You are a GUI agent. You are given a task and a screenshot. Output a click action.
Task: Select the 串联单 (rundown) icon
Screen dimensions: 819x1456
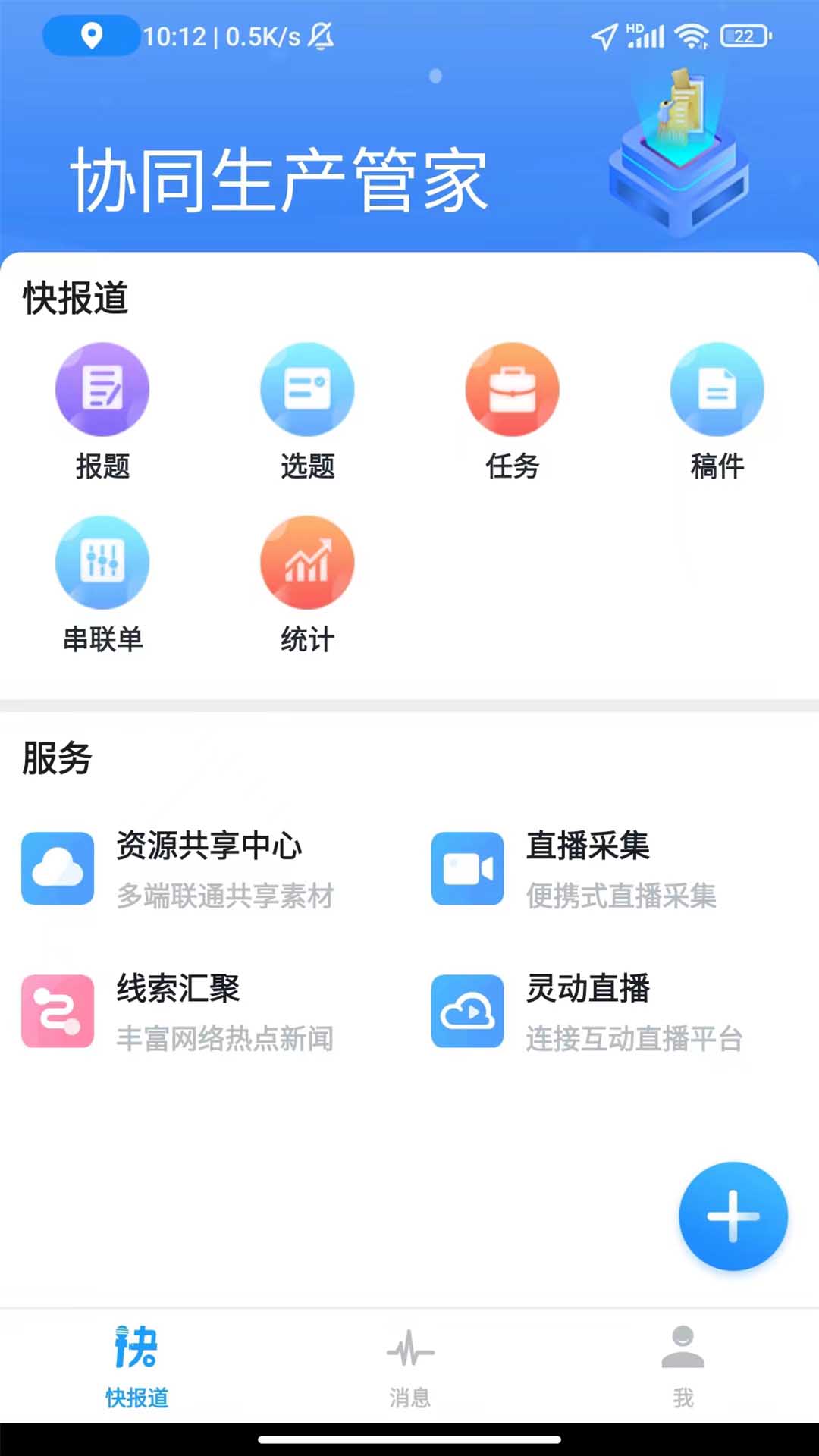102,563
